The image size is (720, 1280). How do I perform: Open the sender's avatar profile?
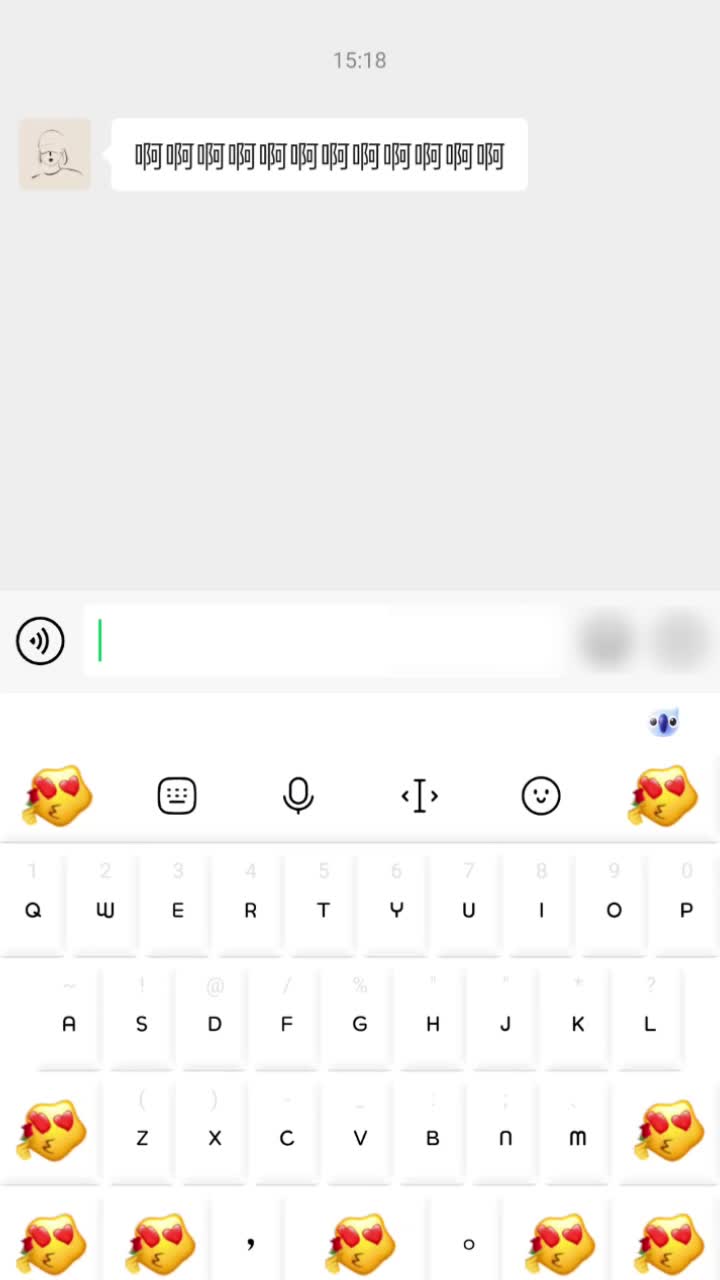(x=55, y=154)
